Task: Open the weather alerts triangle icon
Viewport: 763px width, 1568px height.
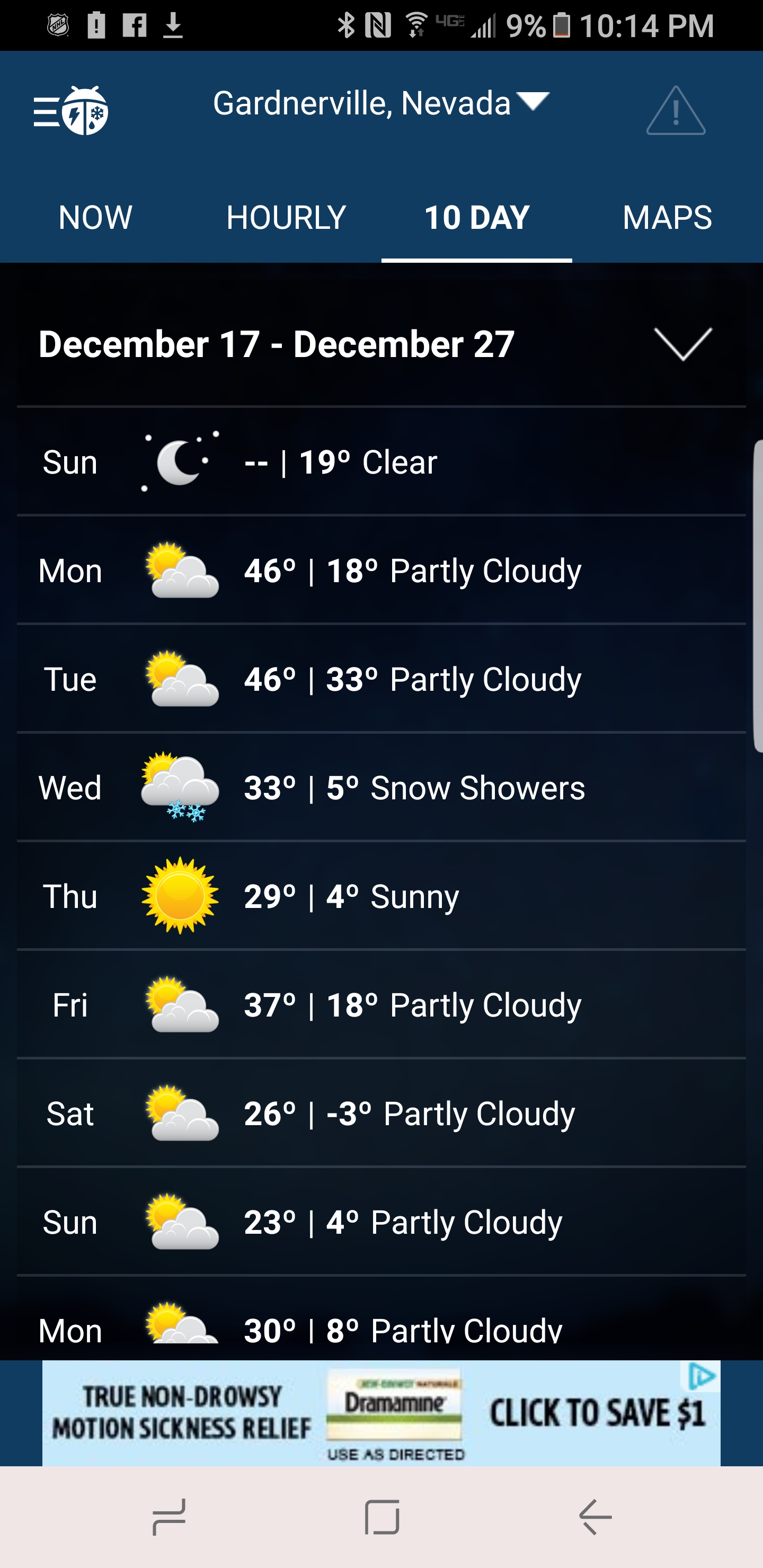Action: [x=676, y=111]
